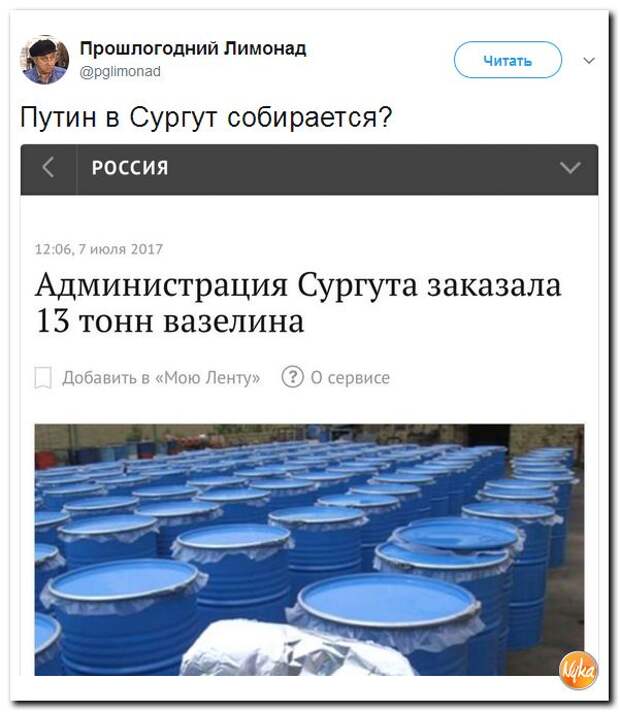Open the @pglimonad profile name link
The width and height of the screenshot is (620, 712).
[x=192, y=49]
